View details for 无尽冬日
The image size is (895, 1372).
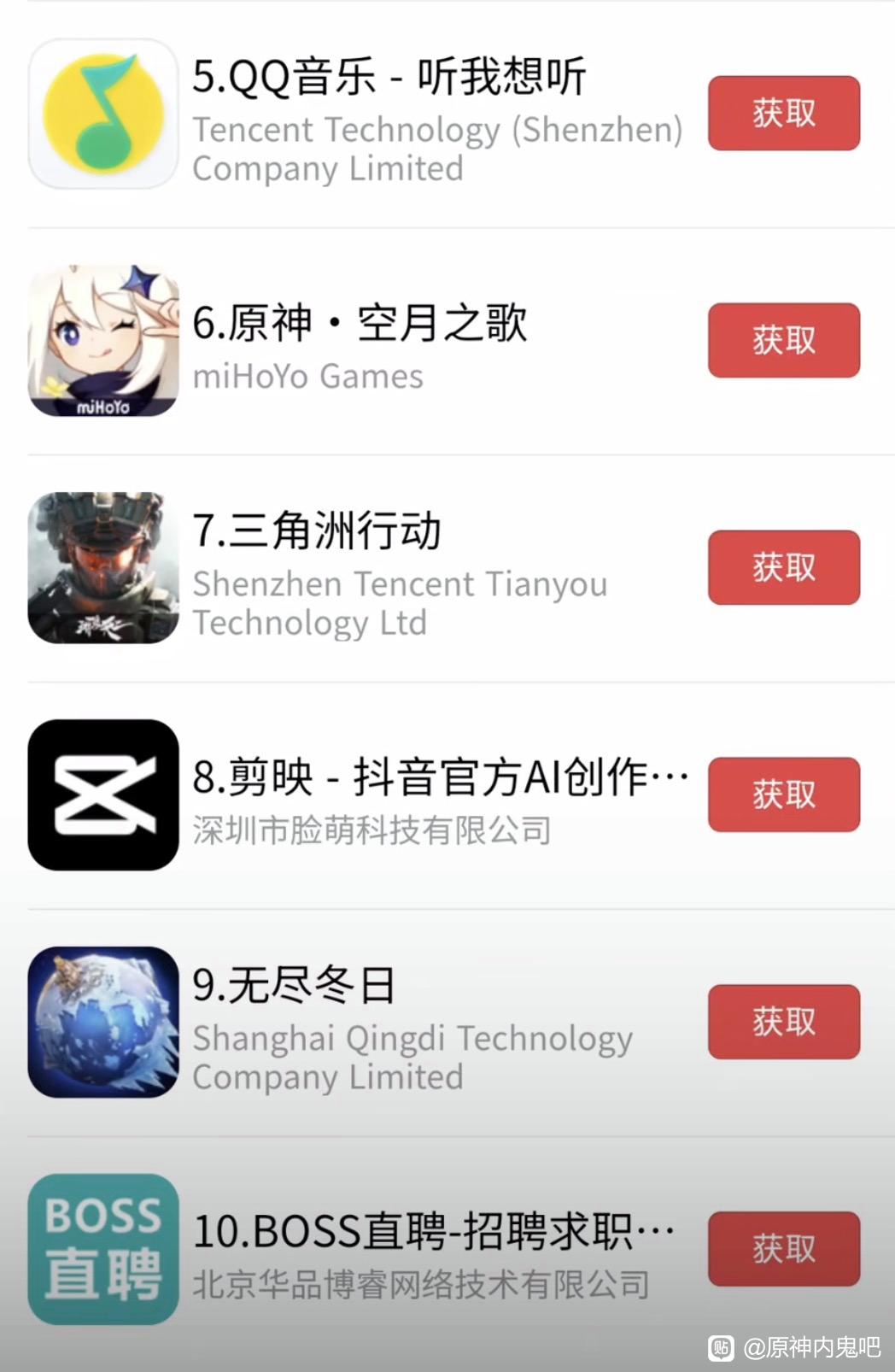point(295,985)
